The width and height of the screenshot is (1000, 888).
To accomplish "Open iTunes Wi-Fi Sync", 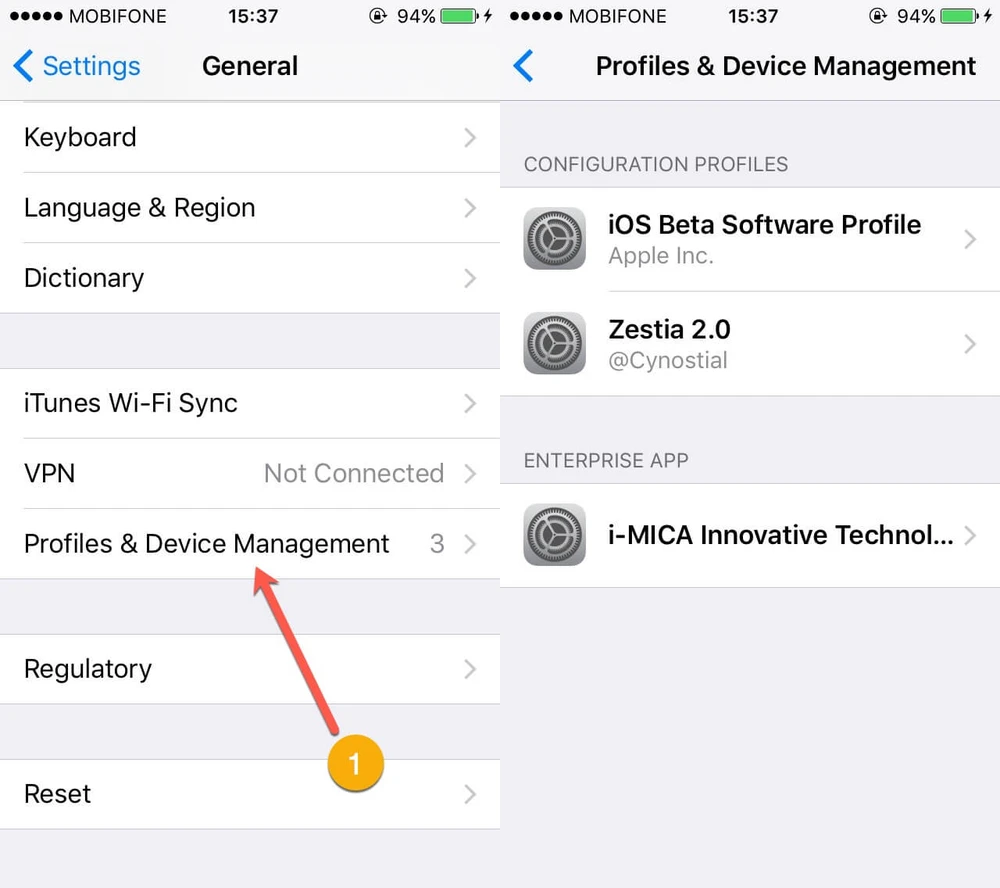I will (x=249, y=404).
